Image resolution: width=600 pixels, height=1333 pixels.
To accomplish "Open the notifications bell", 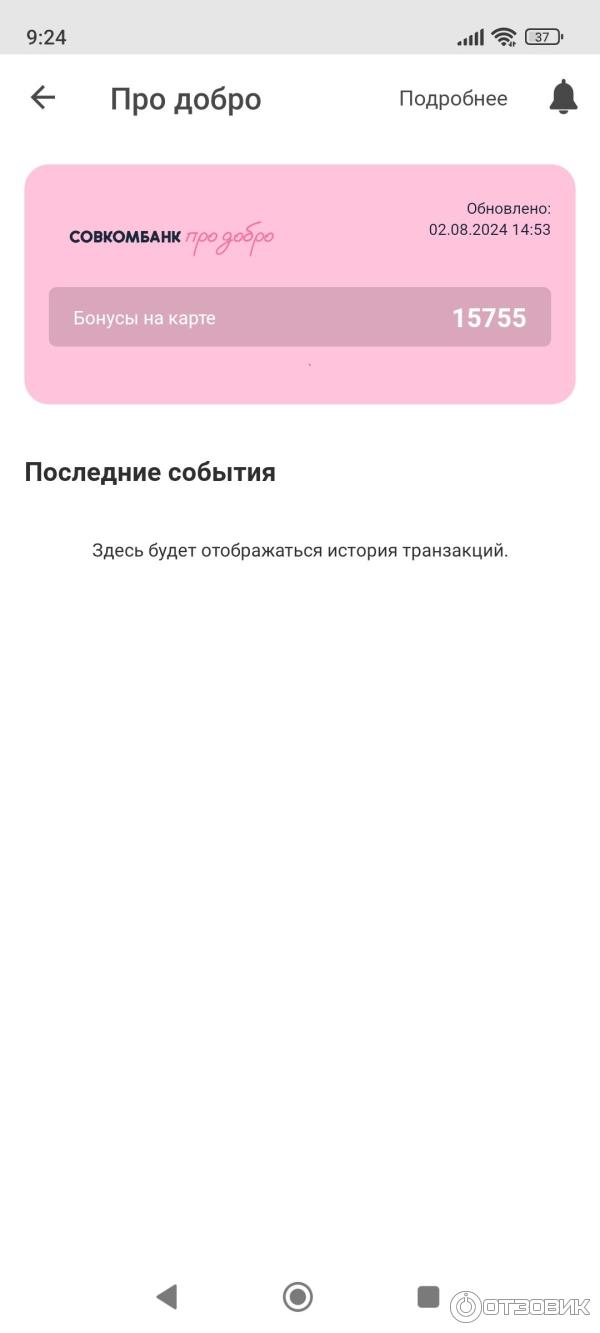I will (563, 97).
